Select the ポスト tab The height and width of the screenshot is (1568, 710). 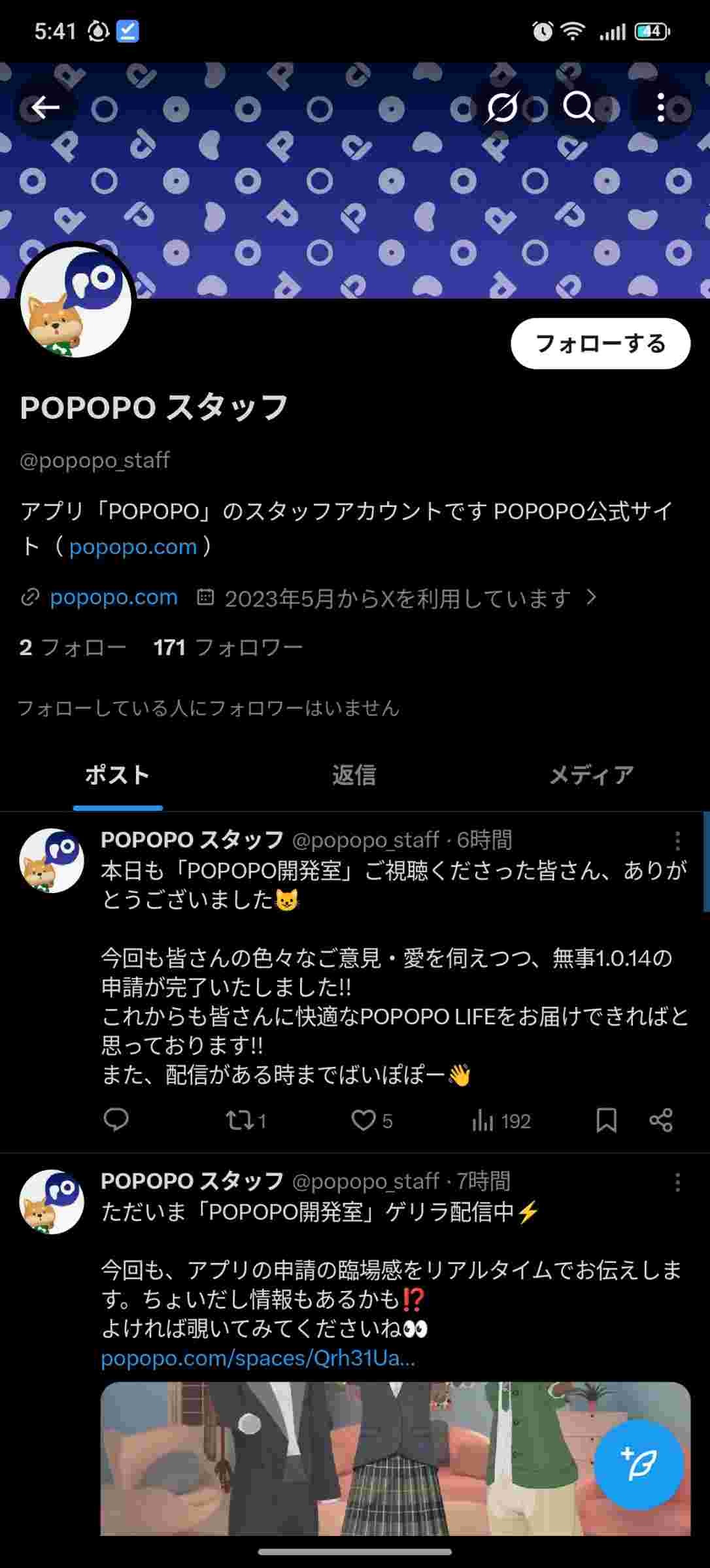point(118,775)
